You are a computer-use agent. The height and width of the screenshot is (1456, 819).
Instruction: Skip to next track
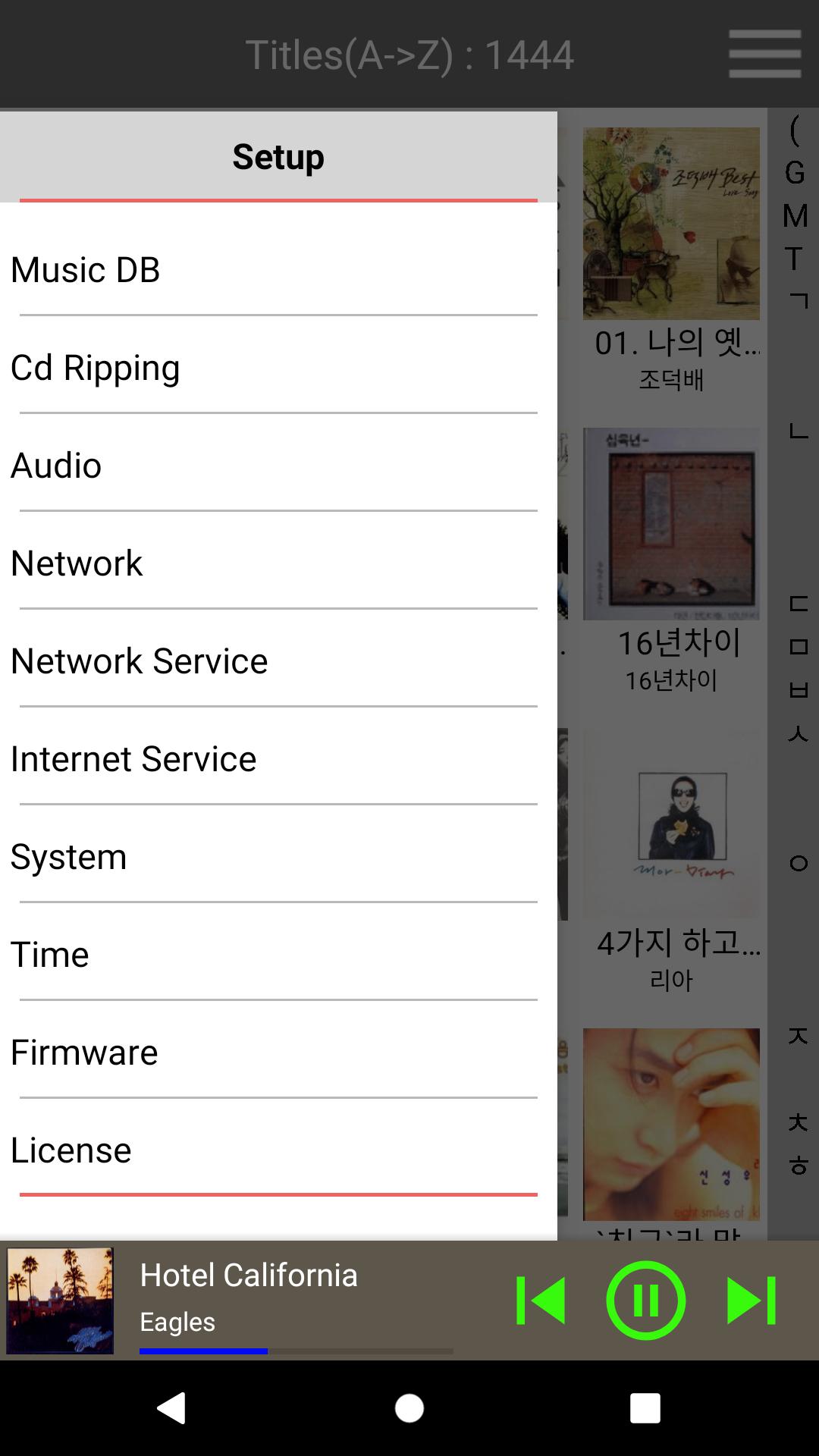pyautogui.click(x=751, y=1301)
